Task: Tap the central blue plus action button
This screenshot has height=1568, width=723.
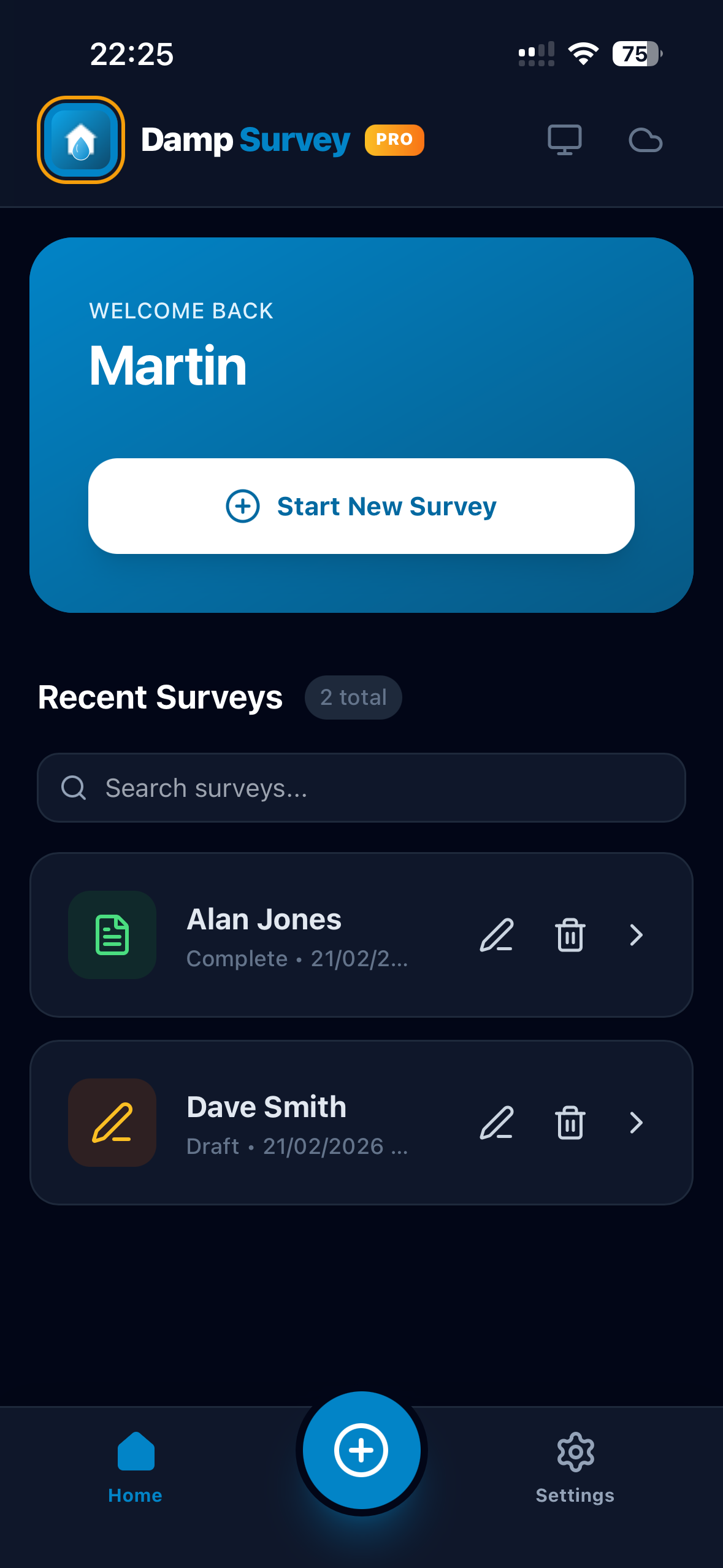Action: [x=361, y=1449]
